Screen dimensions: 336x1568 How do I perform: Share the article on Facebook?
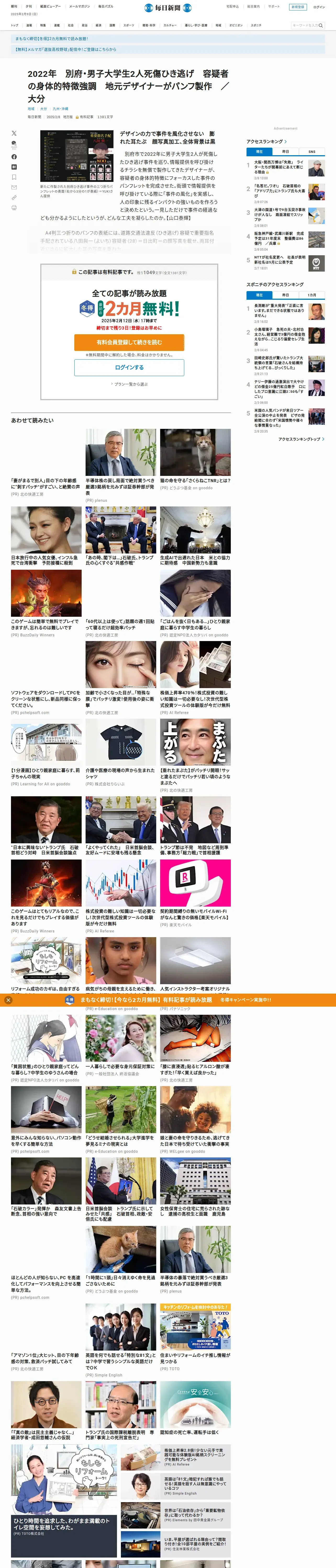(x=14, y=157)
